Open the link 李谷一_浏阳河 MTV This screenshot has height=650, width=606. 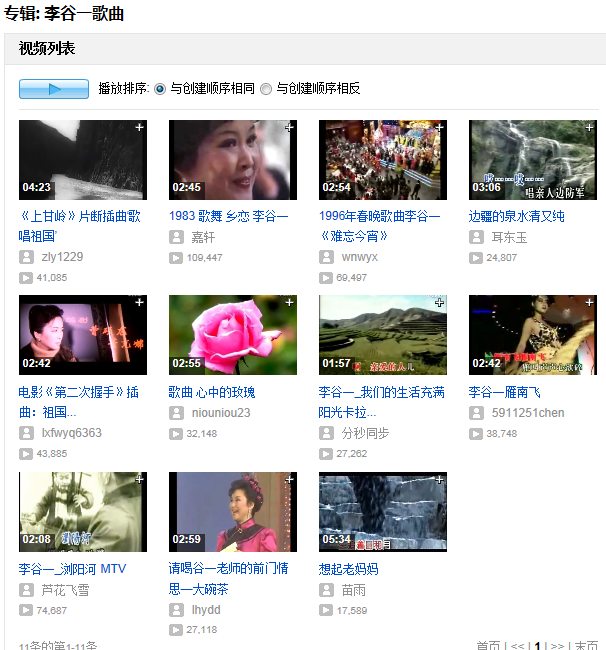[x=72, y=569]
